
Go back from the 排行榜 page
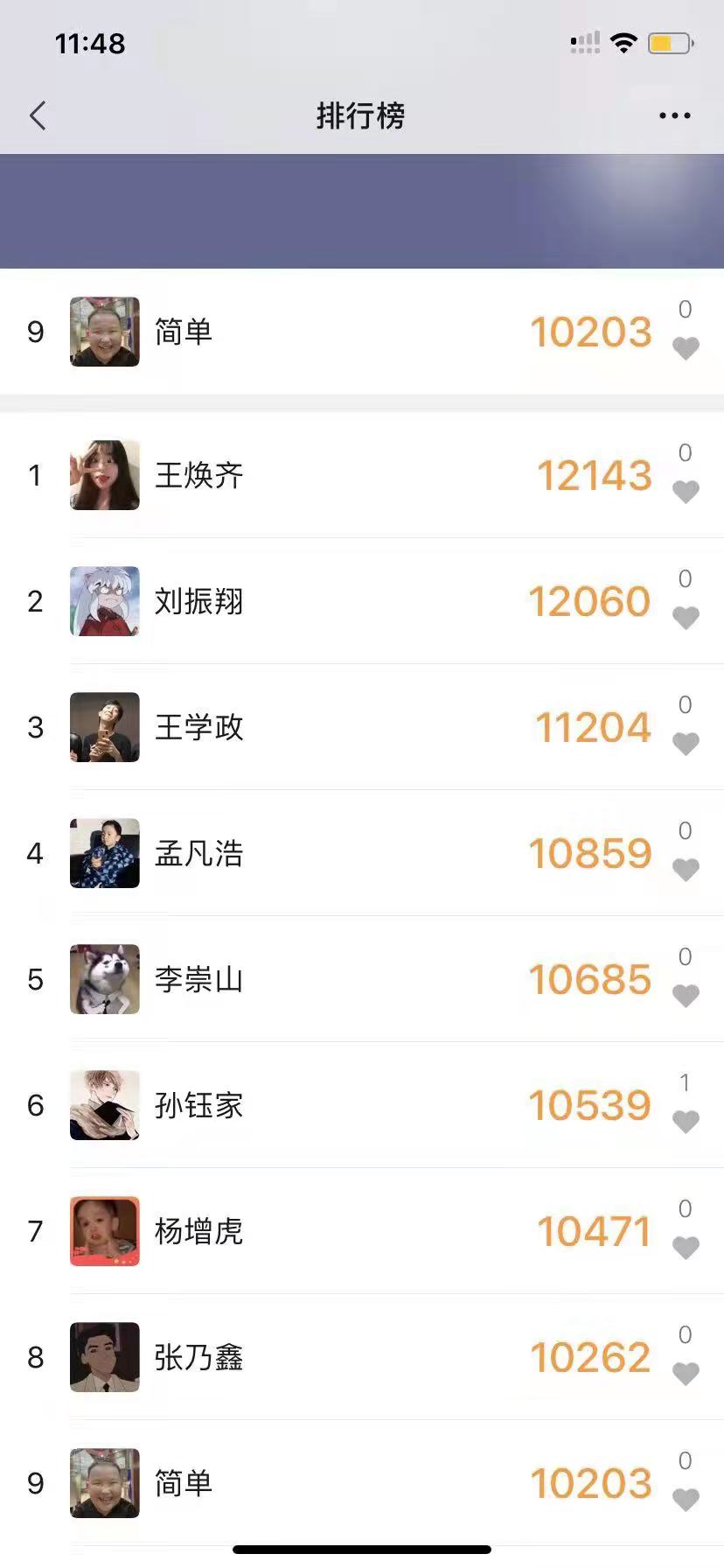[x=38, y=115]
